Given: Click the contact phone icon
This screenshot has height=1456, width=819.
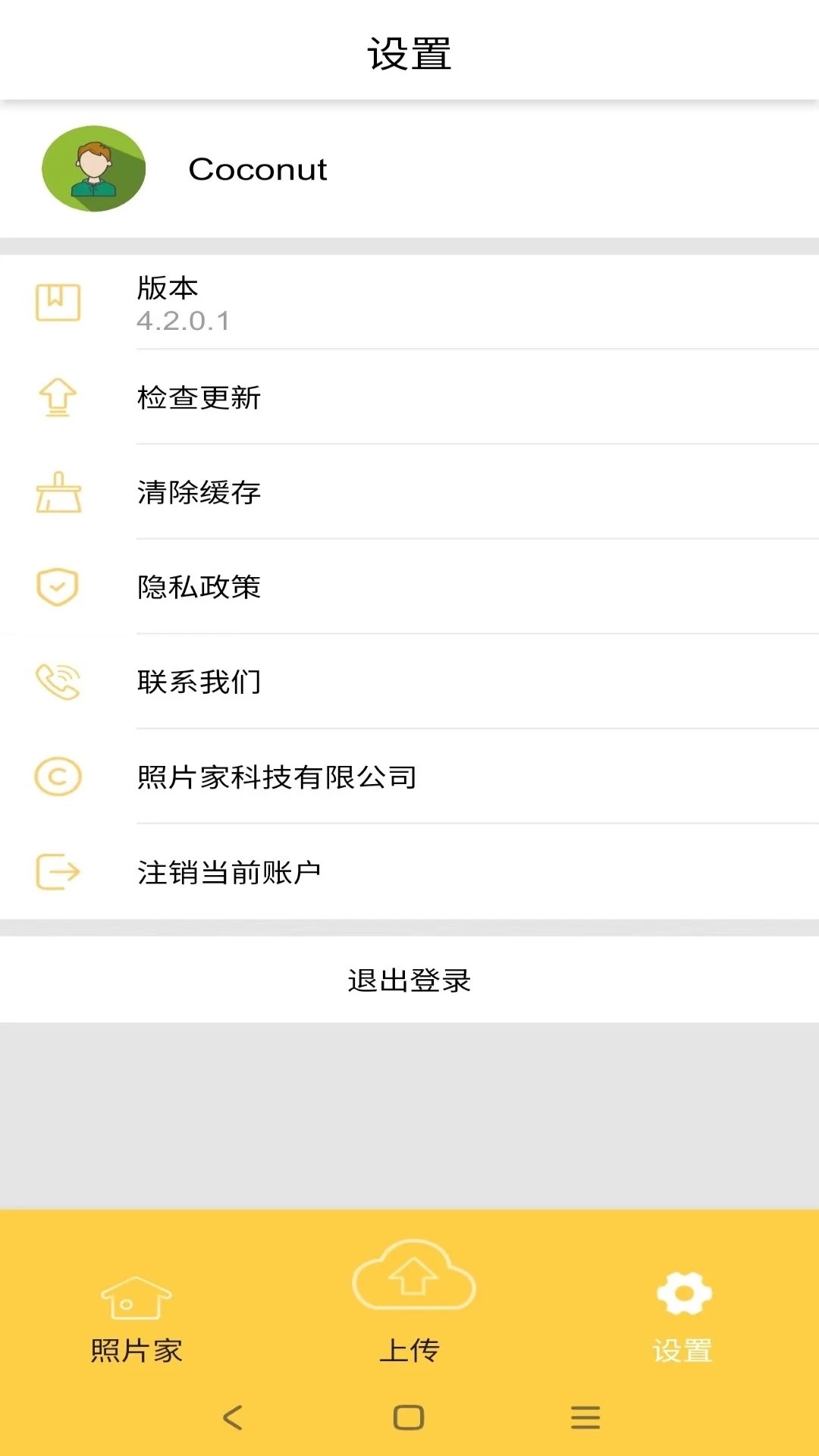Looking at the screenshot, I should pyautogui.click(x=58, y=682).
